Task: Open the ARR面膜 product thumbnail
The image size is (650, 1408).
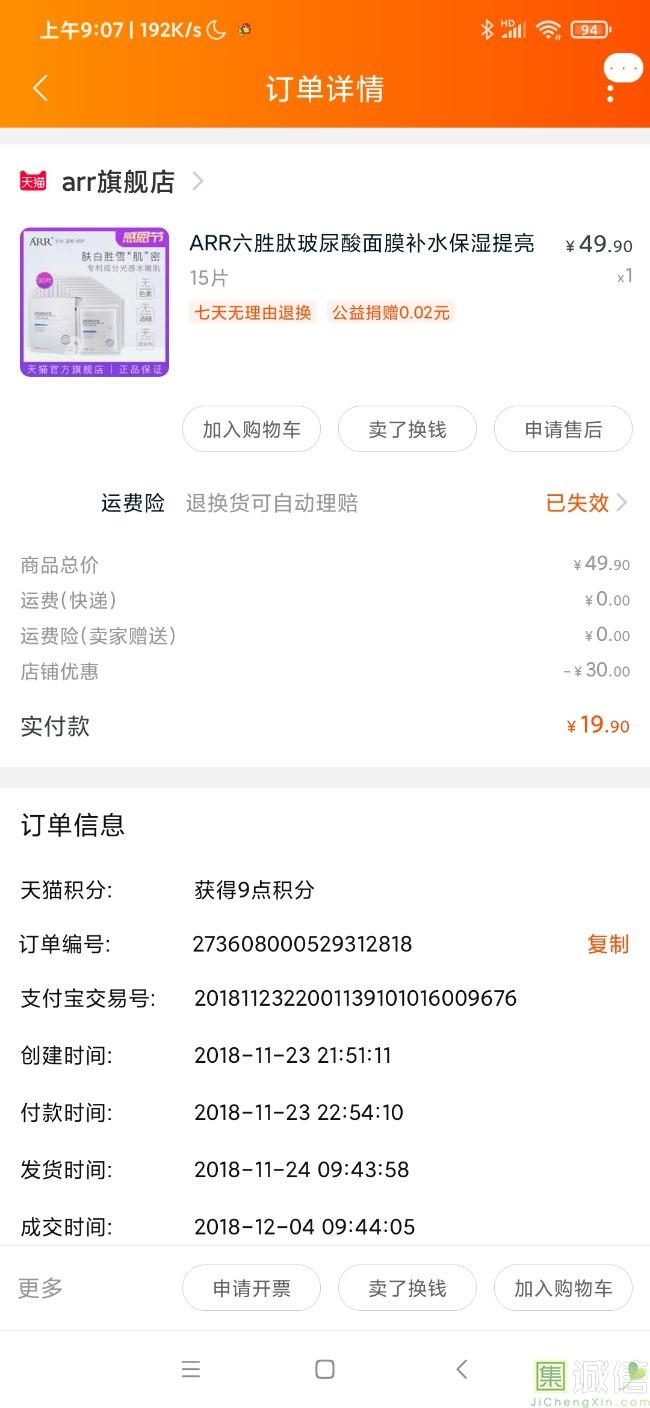Action: (x=94, y=302)
